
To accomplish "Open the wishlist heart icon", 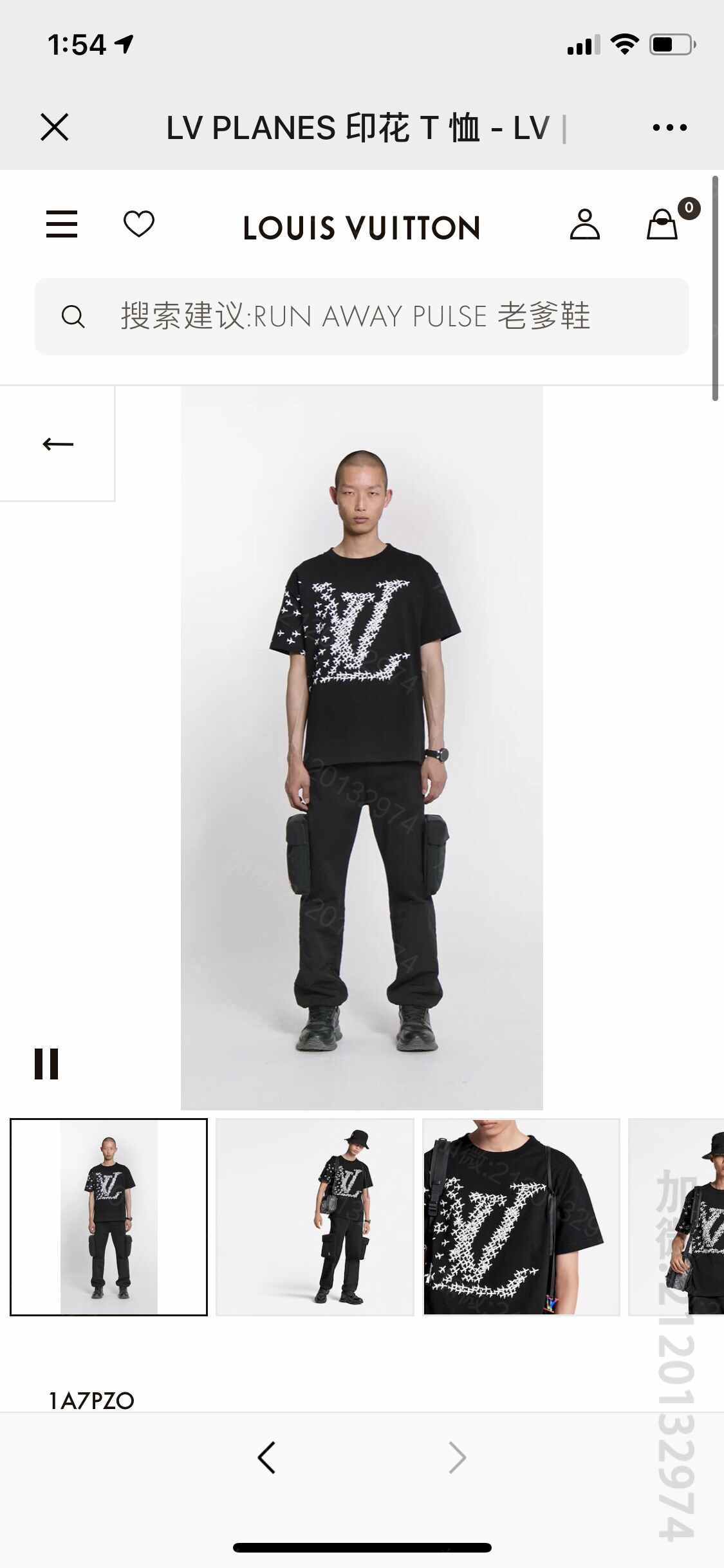I will (139, 224).
